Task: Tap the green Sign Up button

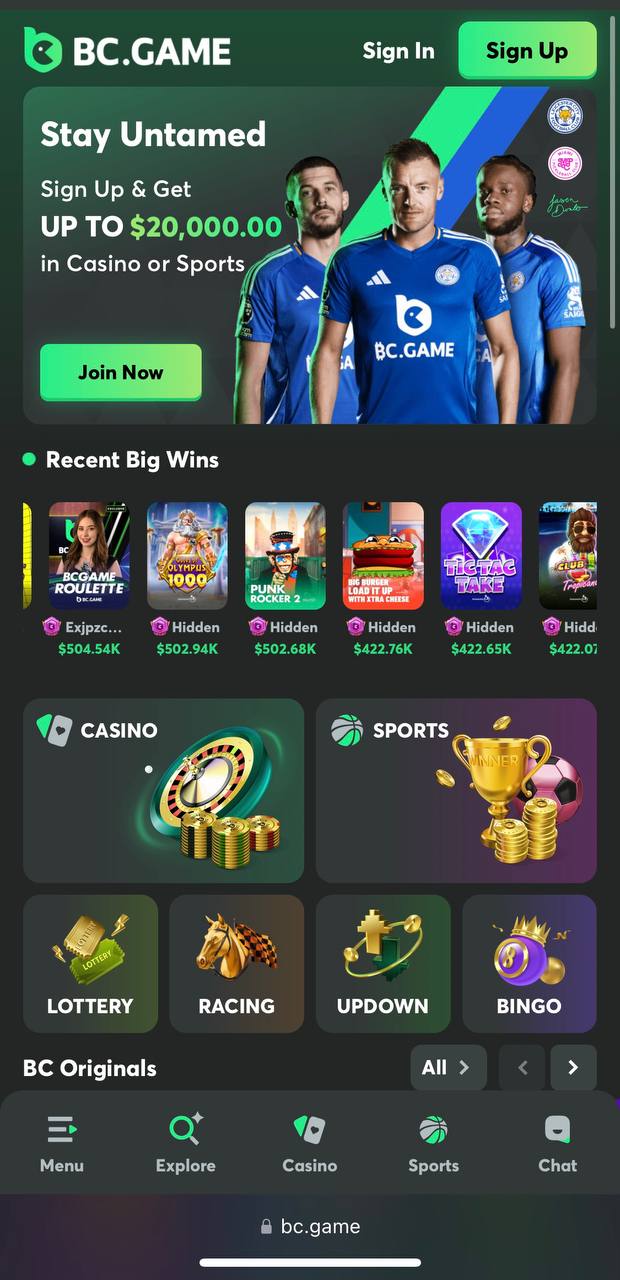Action: (527, 51)
